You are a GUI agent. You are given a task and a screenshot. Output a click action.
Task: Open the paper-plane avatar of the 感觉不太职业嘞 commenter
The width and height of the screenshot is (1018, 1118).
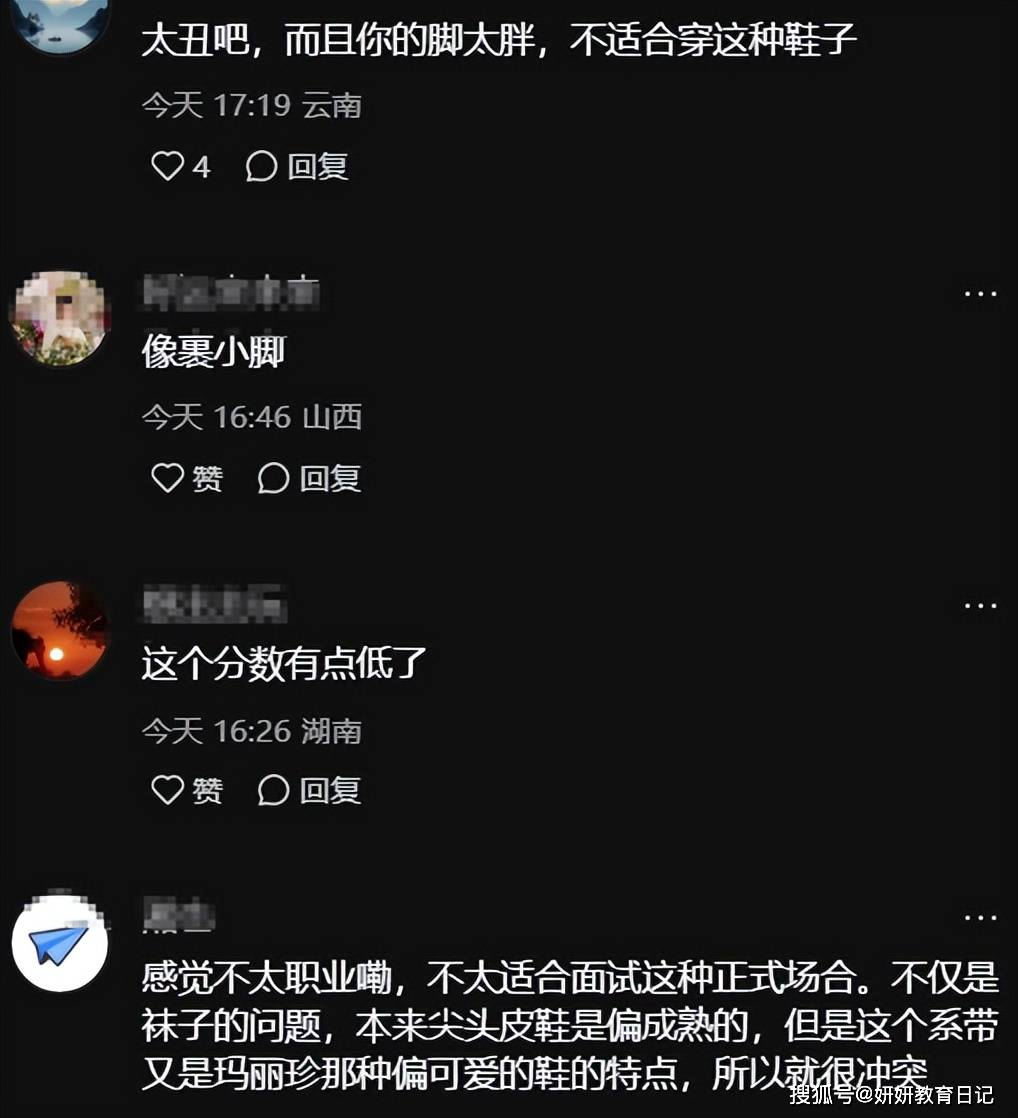pyautogui.click(x=59, y=944)
